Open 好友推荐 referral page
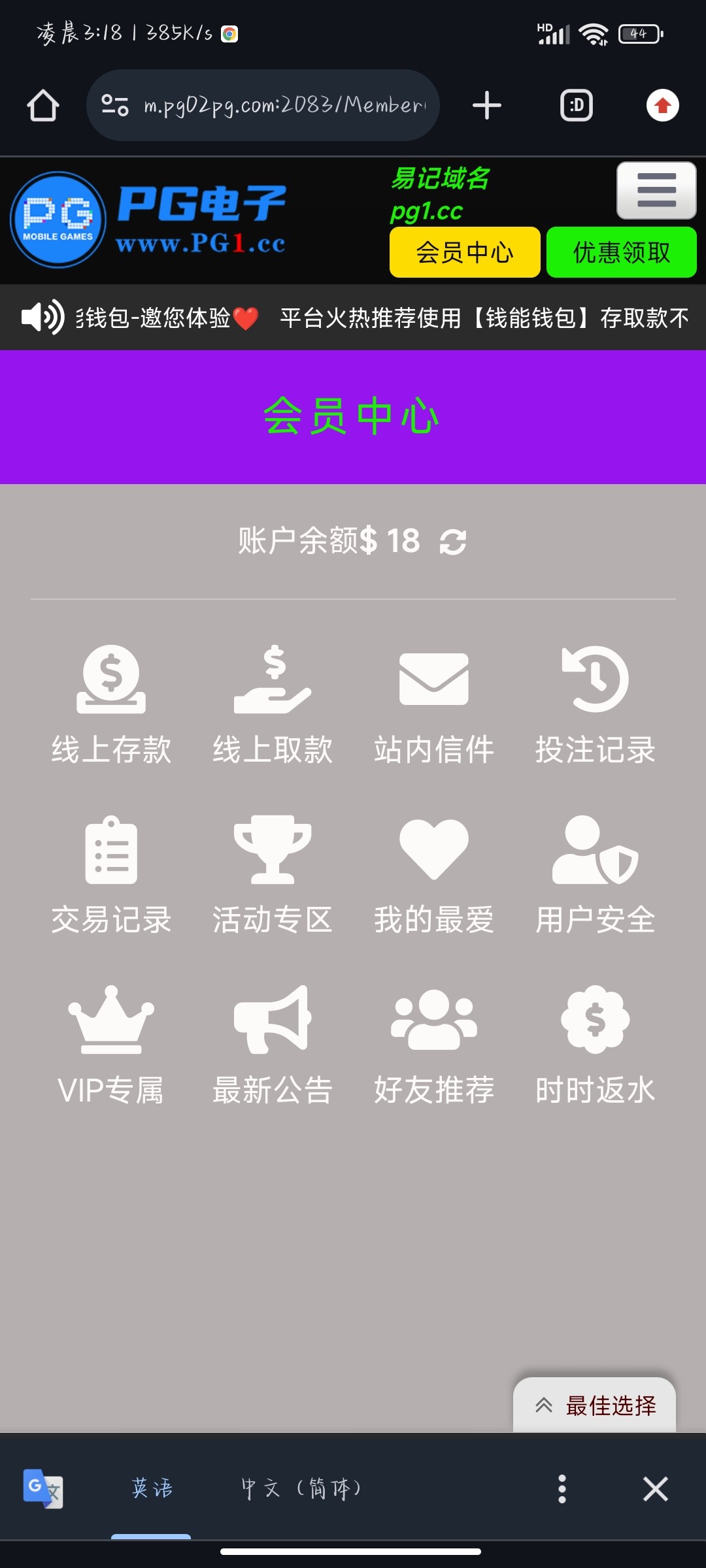Screen dimensions: 706x1568 tap(434, 1045)
